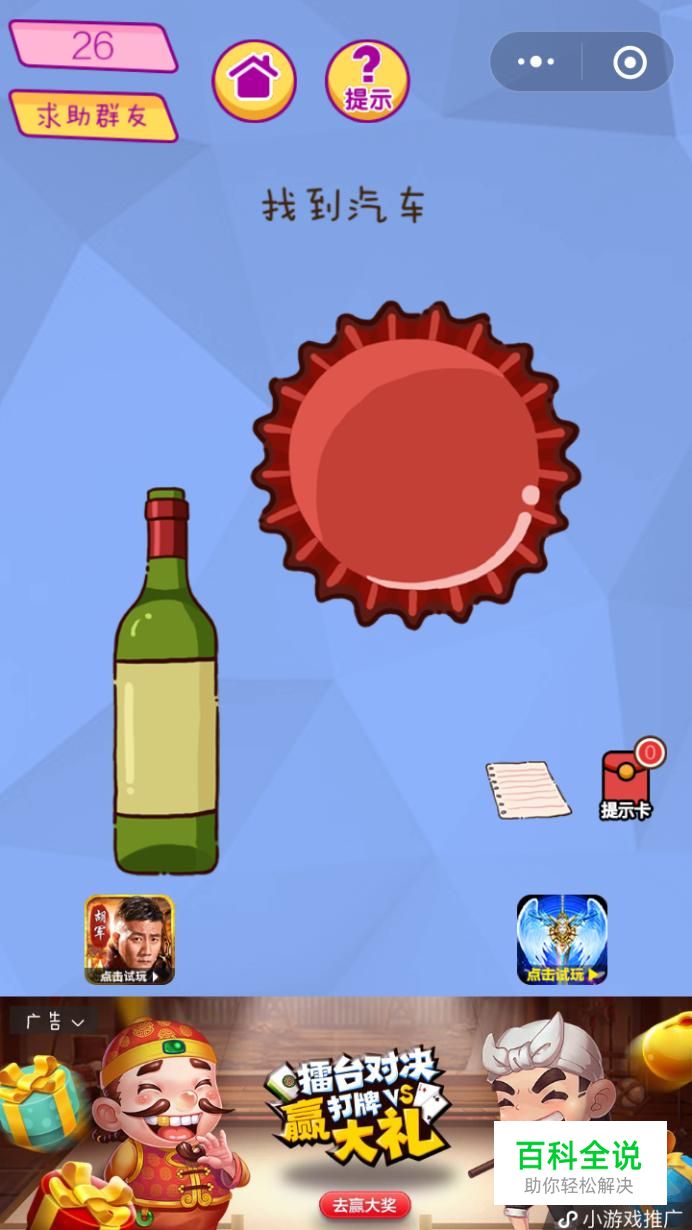The width and height of the screenshot is (692, 1230).
Task: Go to the game home screen
Action: point(254,80)
